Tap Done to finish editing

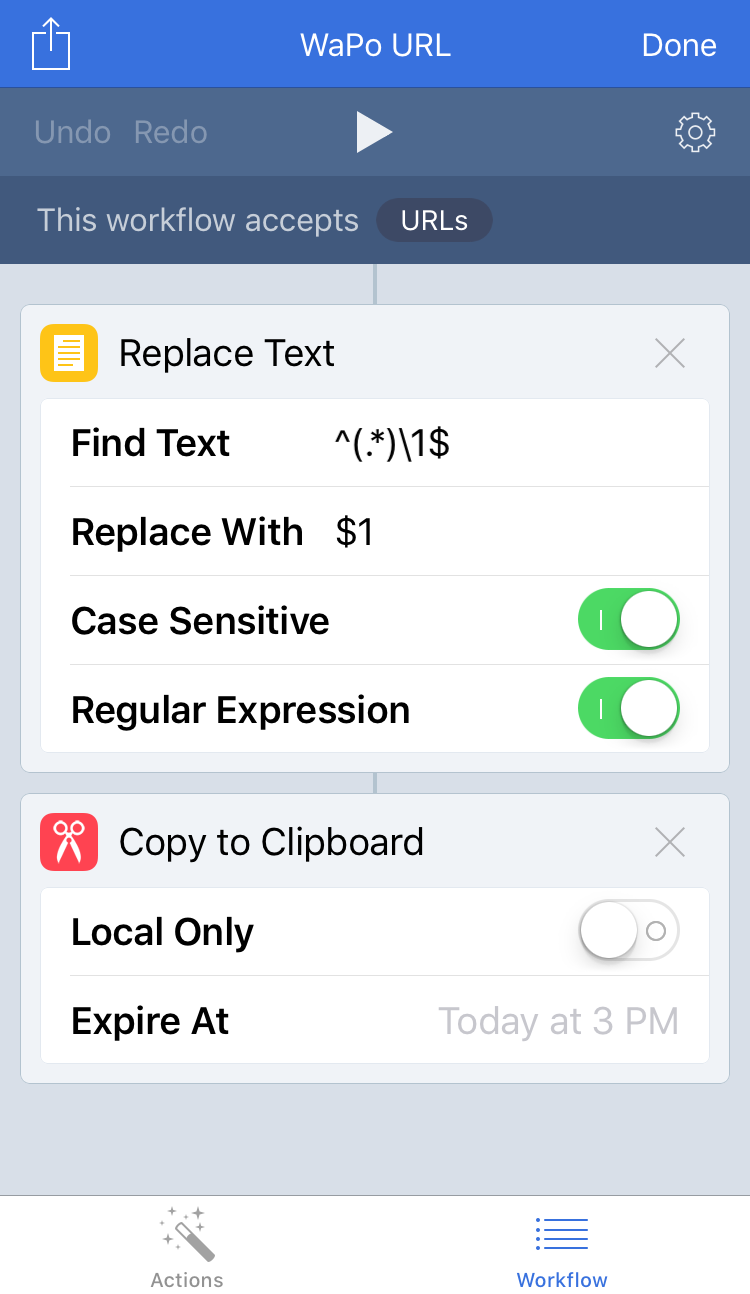tap(679, 45)
